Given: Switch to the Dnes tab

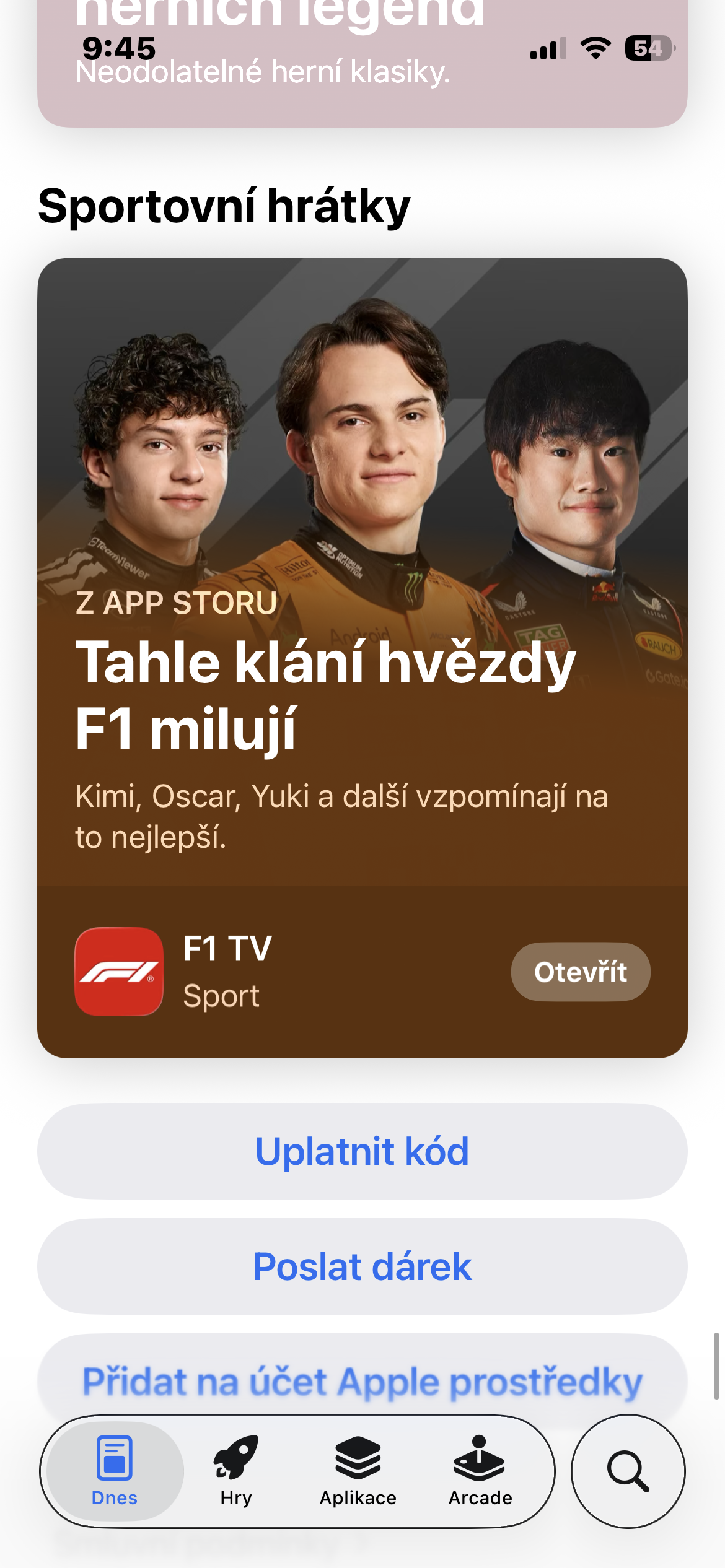Looking at the screenshot, I should point(115,1471).
